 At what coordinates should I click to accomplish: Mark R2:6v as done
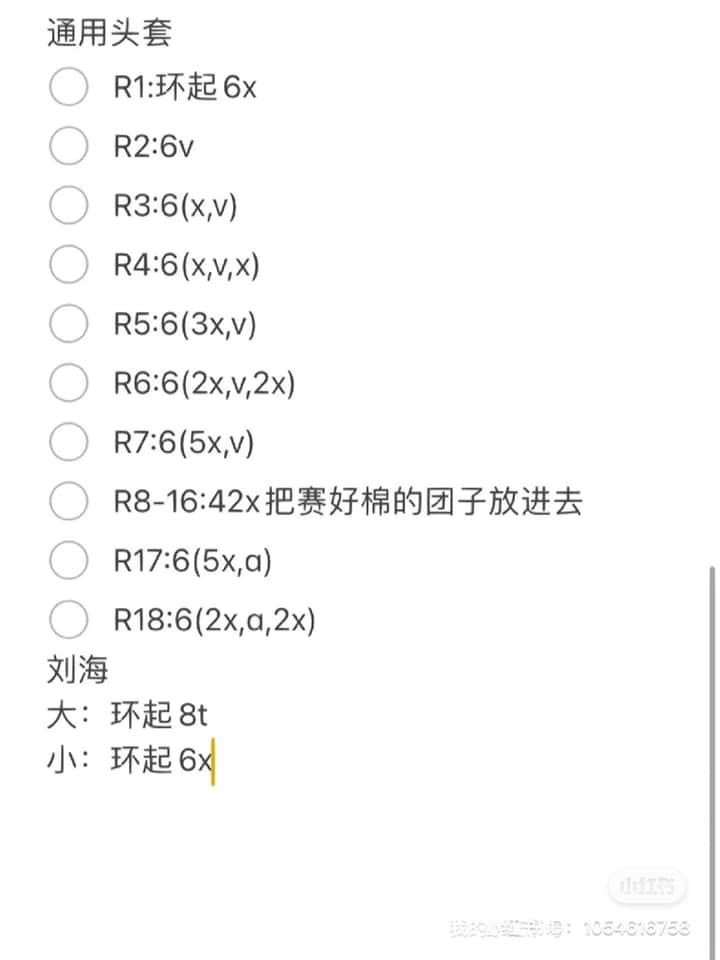point(68,146)
